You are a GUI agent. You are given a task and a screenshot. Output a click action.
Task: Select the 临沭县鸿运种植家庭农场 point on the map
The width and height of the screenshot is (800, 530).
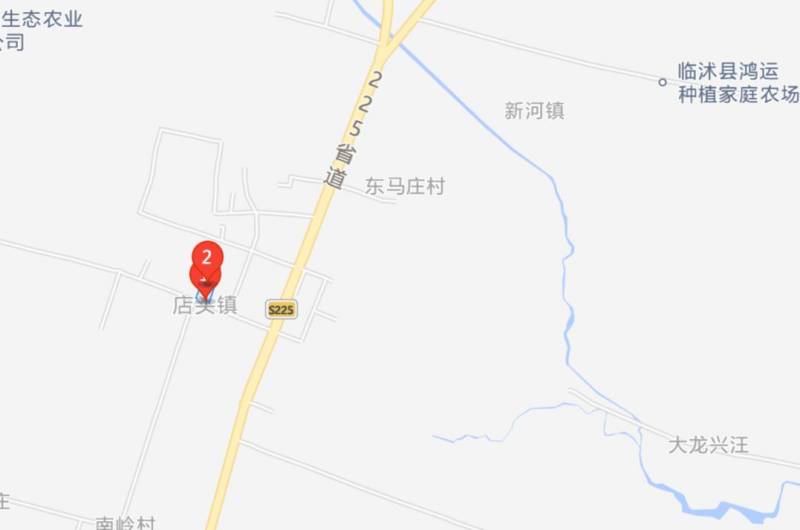662,83
